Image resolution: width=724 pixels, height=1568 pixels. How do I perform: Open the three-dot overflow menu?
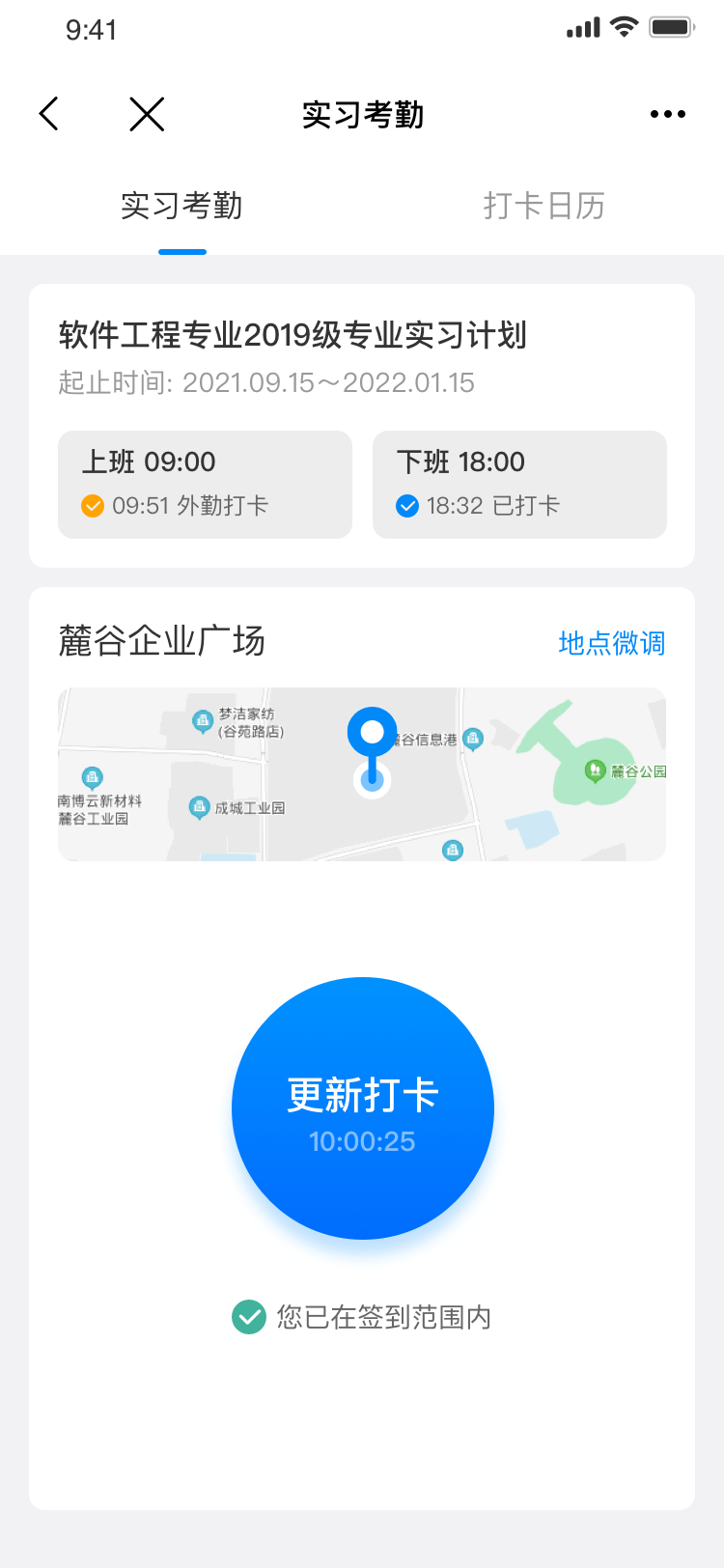point(667,114)
